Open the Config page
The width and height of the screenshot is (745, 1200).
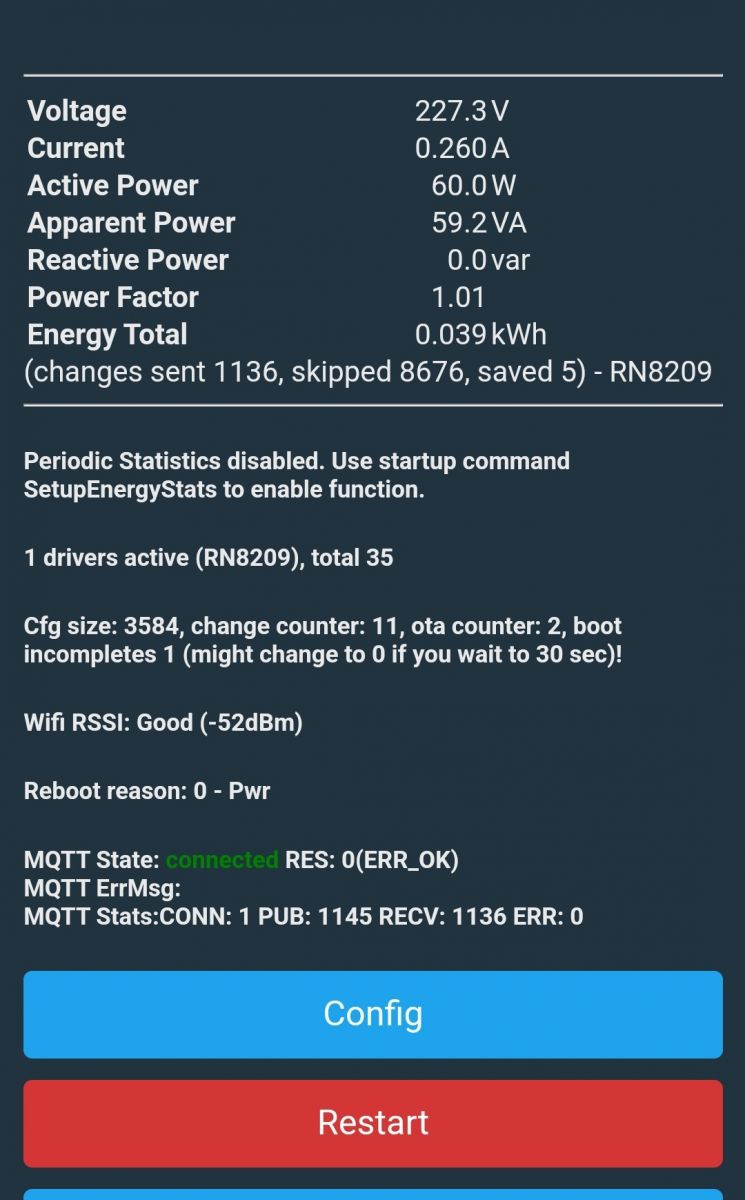coord(372,1014)
